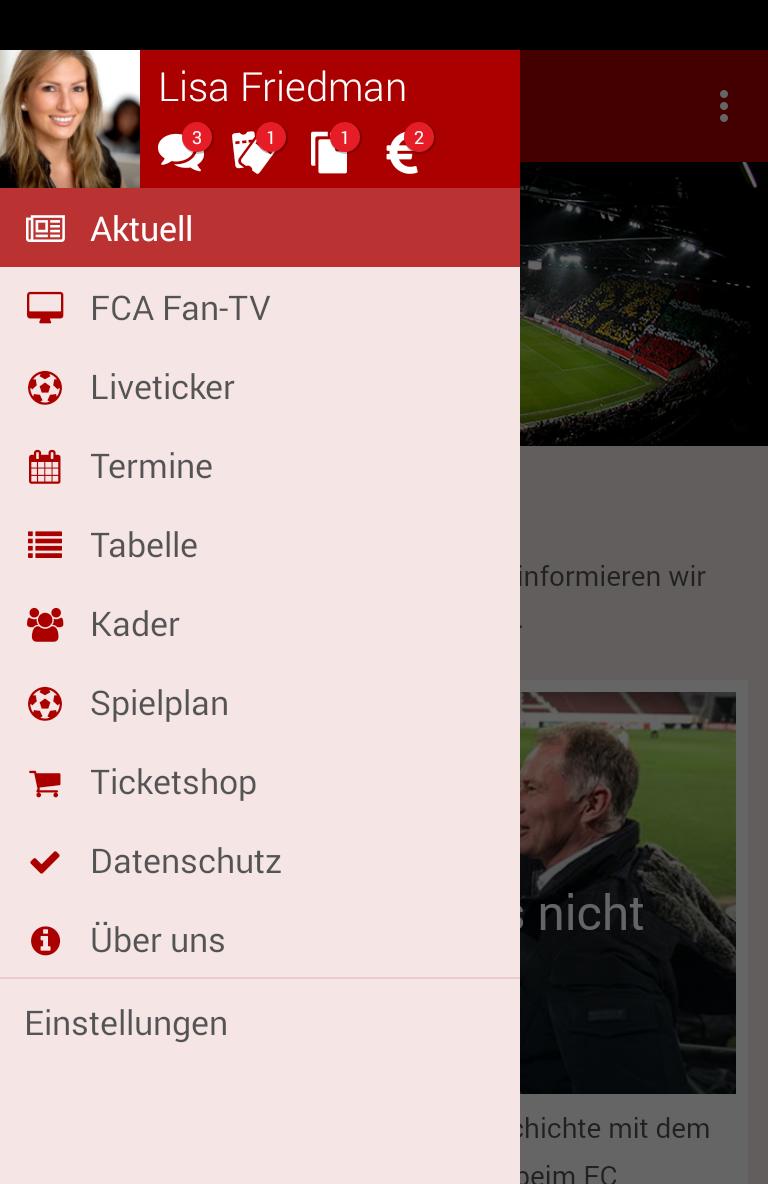Tap the name Lisa Friedman

[x=283, y=87]
